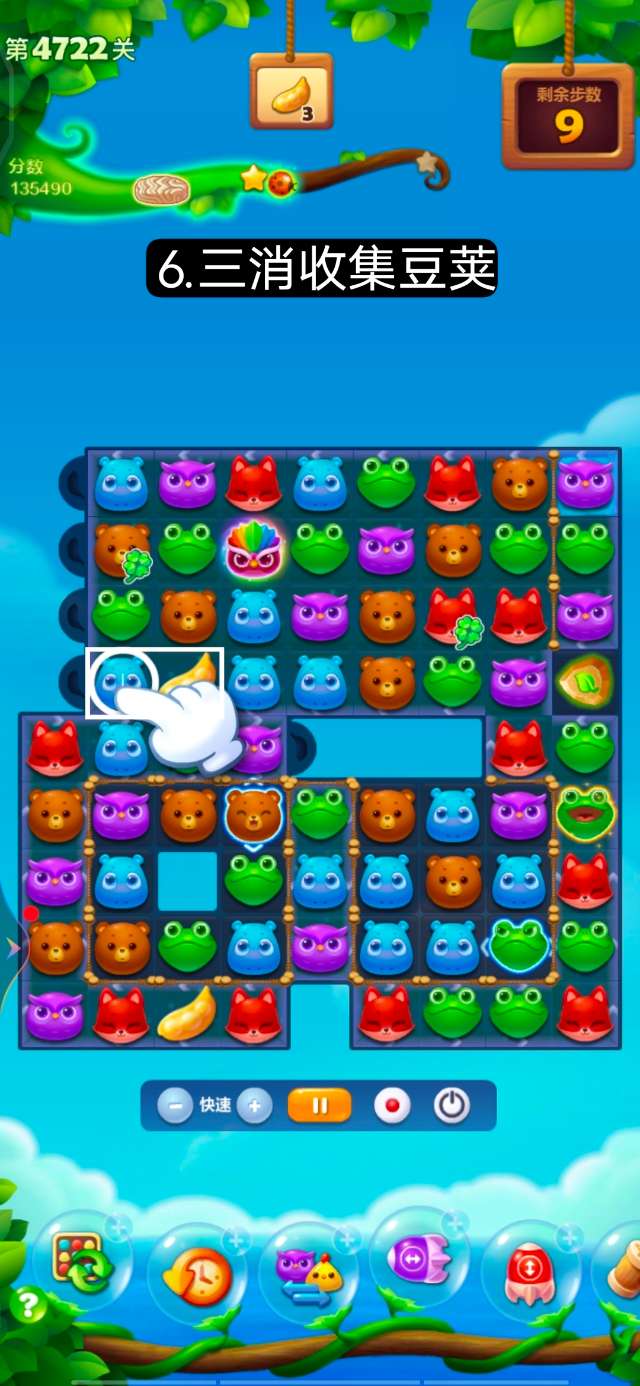Tap the red record button
Image resolution: width=640 pixels, height=1386 pixels.
click(x=392, y=1106)
